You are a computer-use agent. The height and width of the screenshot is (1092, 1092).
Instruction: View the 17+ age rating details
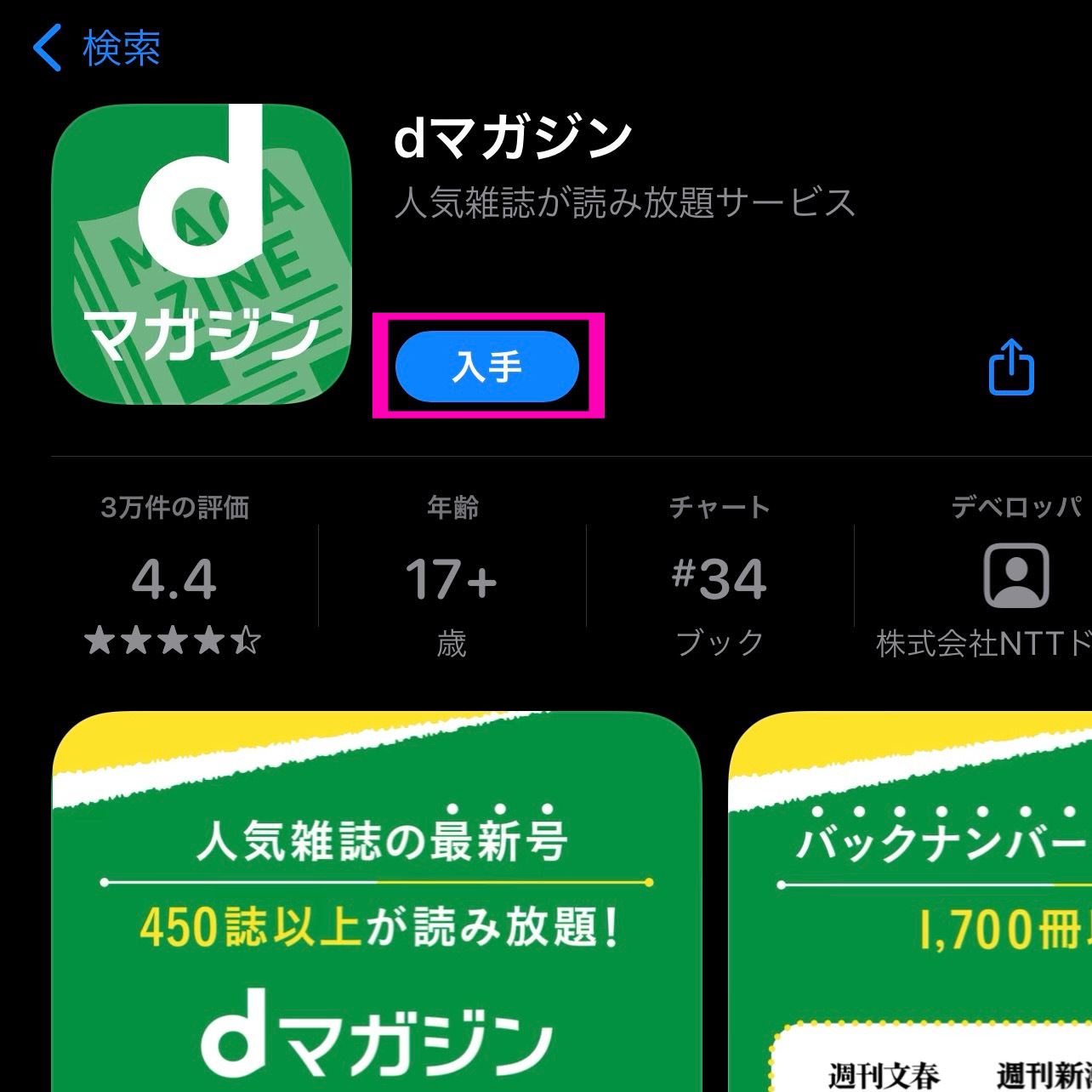452,577
